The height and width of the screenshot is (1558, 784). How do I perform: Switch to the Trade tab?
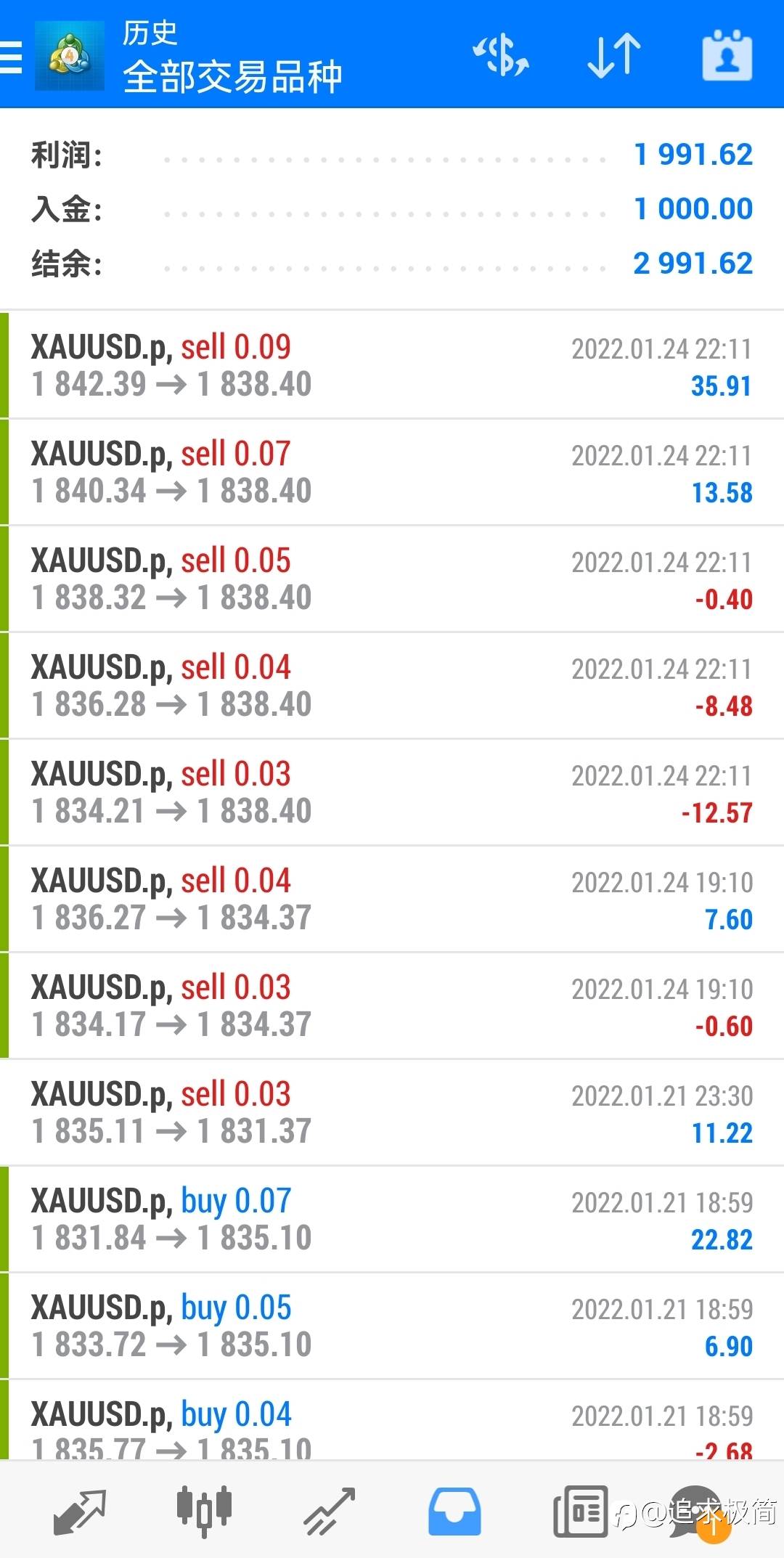[330, 1512]
